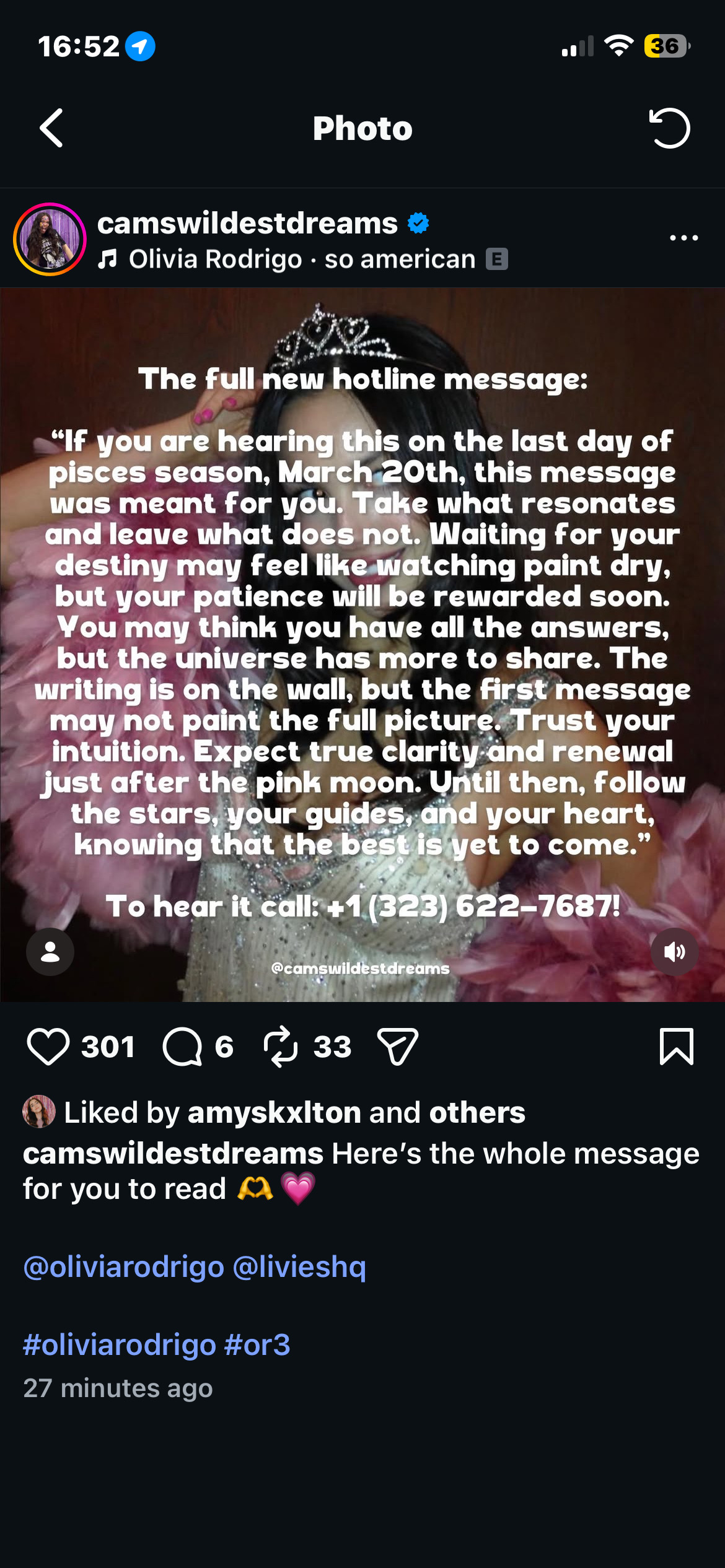This screenshot has height=1568, width=725.
Task: Show tagged people on the photo
Action: (50, 952)
